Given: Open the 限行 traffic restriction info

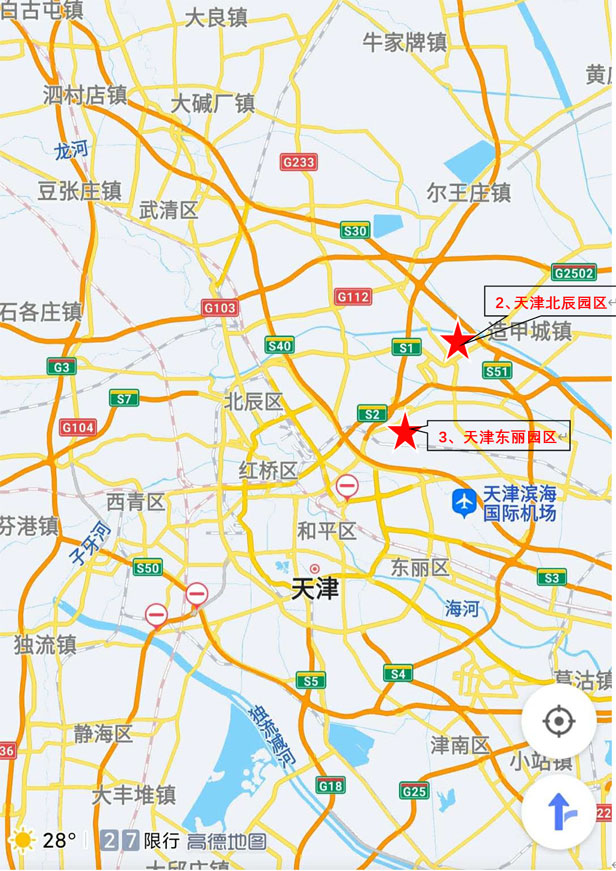Looking at the screenshot, I should pyautogui.click(x=140, y=841).
